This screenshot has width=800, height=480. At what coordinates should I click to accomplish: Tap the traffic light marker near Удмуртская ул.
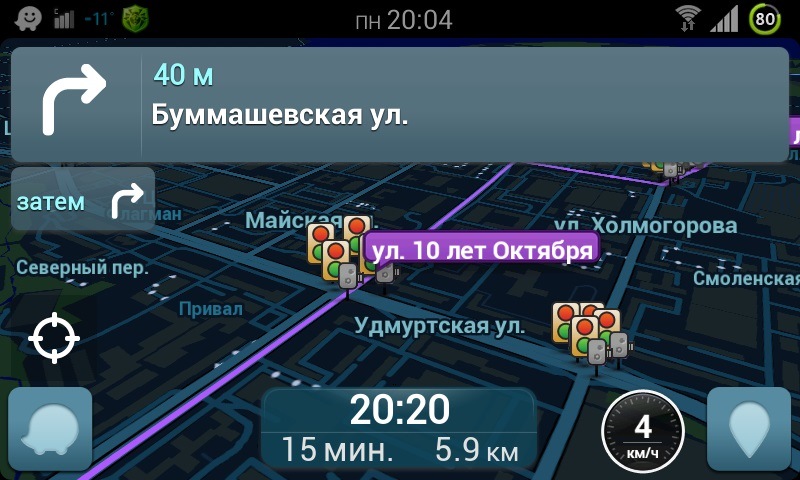pyautogui.click(x=588, y=330)
